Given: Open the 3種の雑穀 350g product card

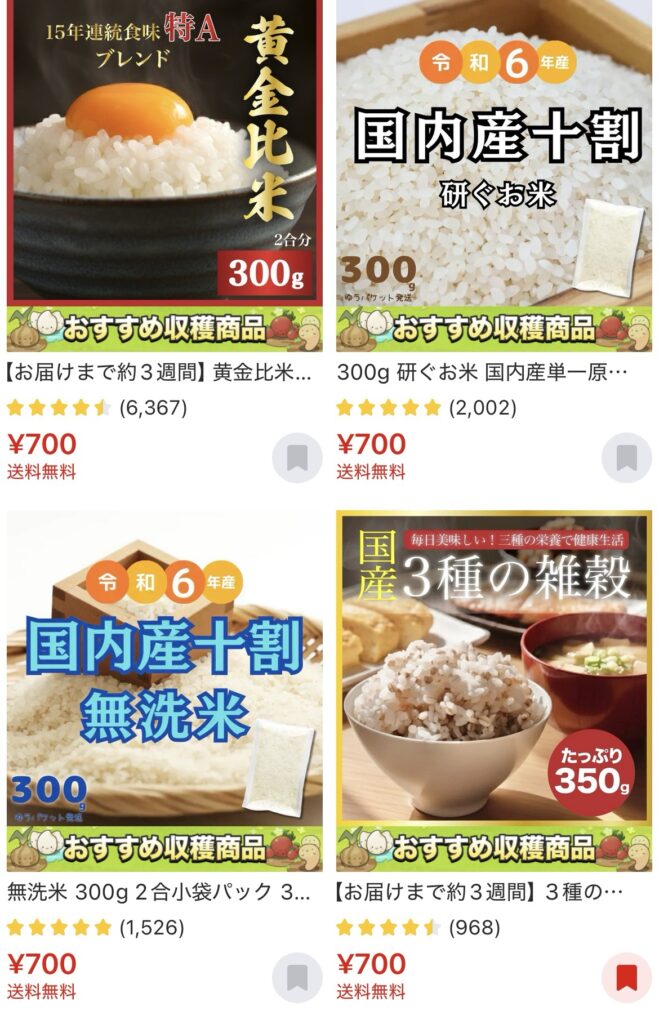Looking at the screenshot, I should 494,690.
